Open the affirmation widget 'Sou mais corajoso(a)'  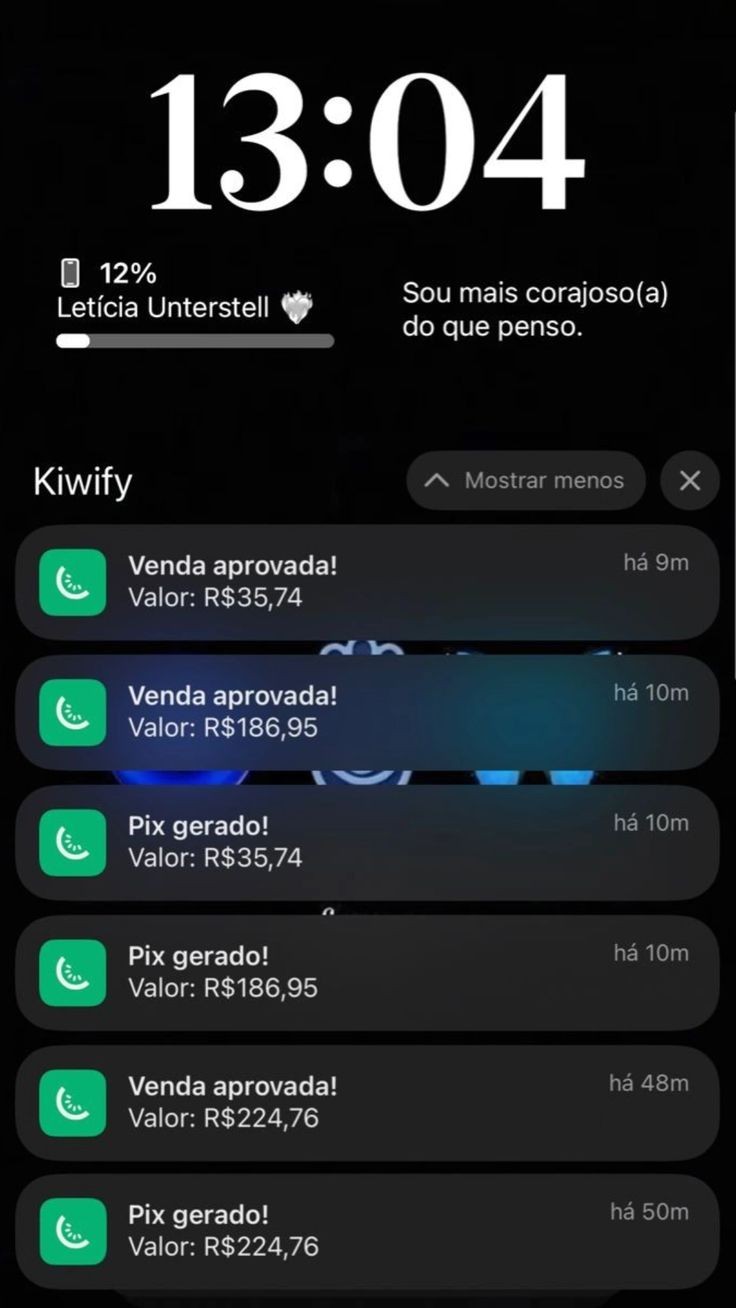pos(534,310)
